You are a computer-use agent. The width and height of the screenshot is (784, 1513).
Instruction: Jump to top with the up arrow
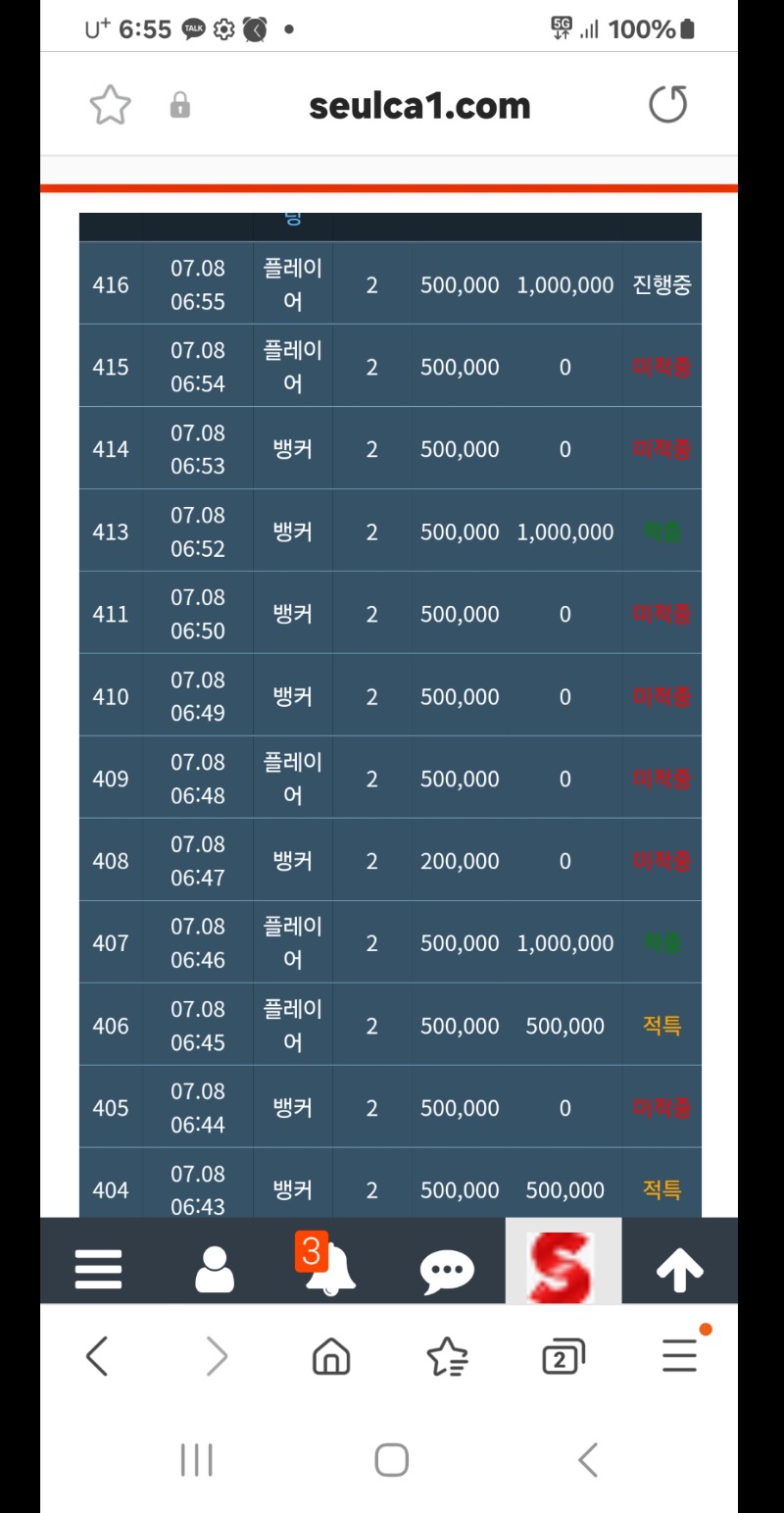[679, 1270]
